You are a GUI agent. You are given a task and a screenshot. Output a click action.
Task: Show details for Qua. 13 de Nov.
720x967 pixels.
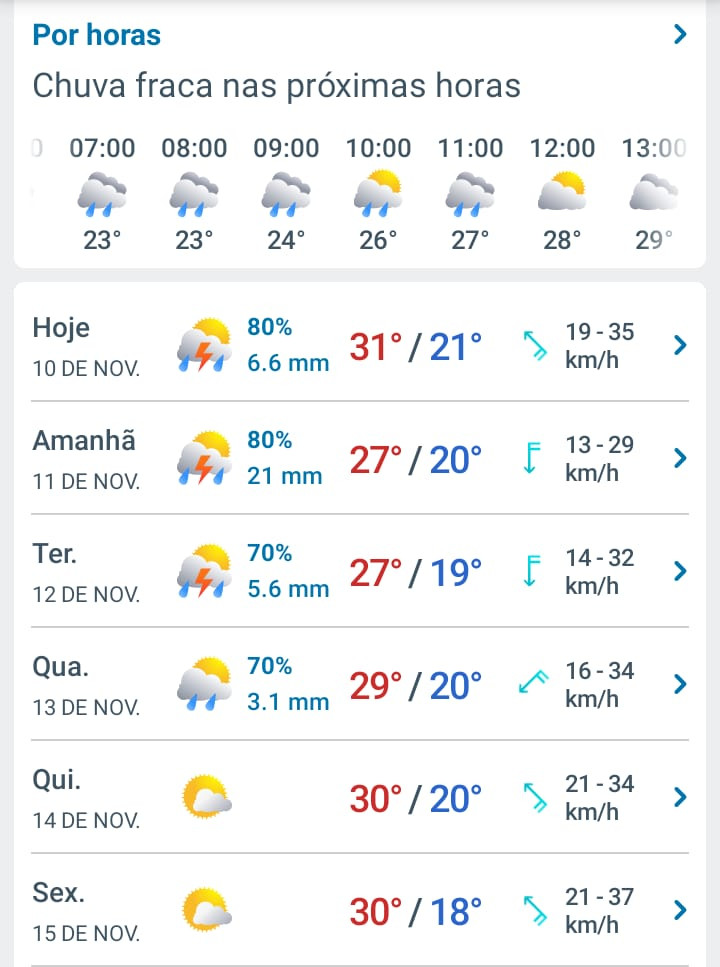point(360,685)
